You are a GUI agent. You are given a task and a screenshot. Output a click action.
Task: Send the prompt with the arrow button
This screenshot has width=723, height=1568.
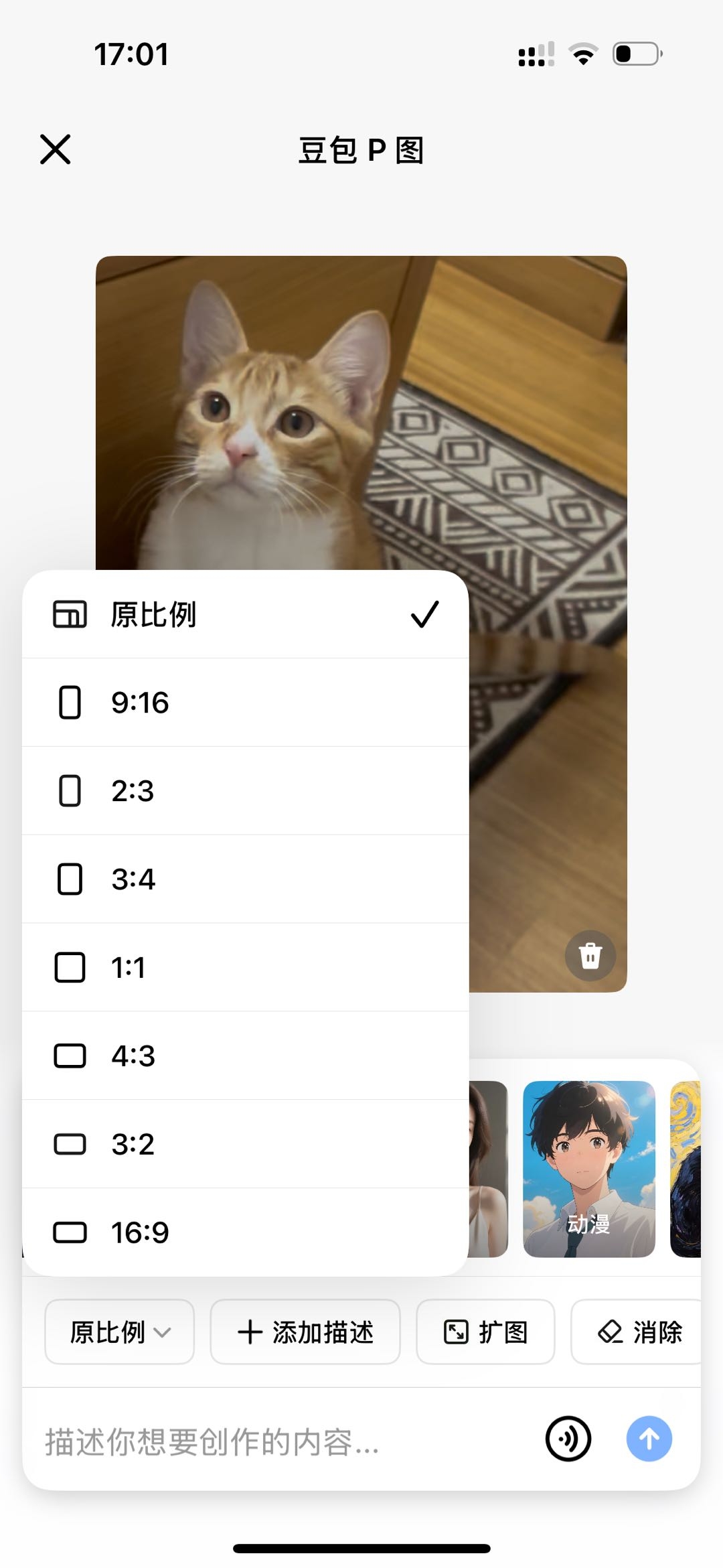pos(649,1439)
